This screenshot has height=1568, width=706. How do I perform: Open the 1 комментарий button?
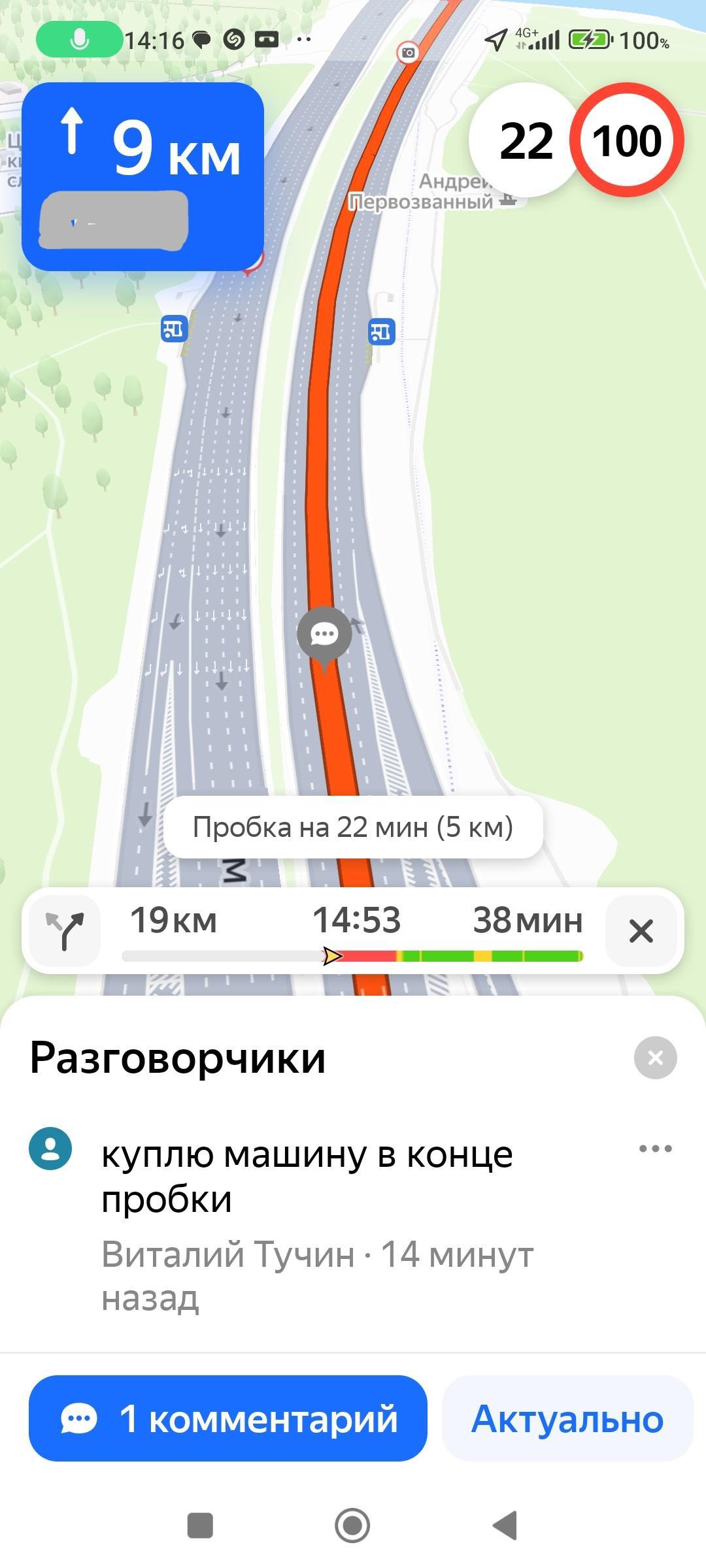coord(227,1419)
